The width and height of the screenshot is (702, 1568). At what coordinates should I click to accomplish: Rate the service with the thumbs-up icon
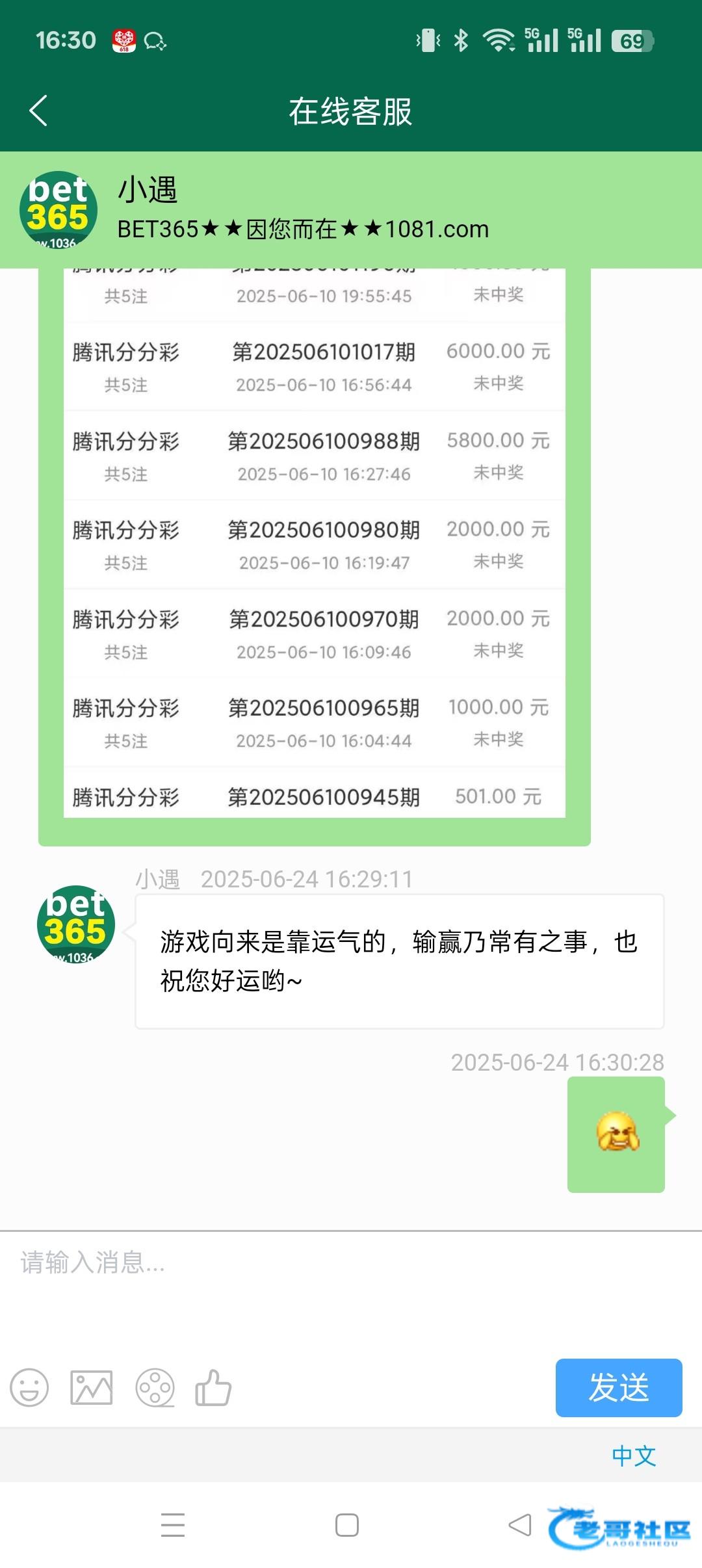coord(213,1388)
